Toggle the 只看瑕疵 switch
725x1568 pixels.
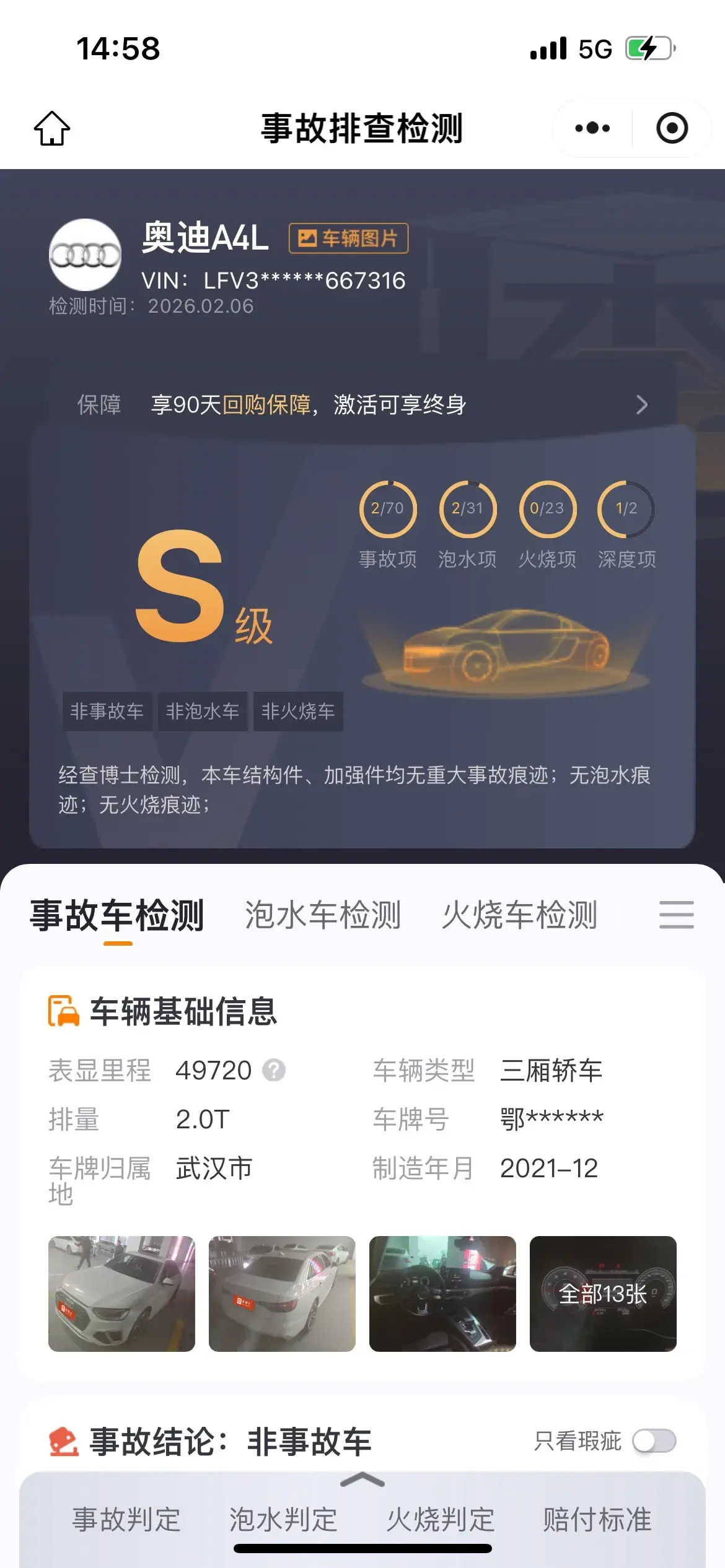(654, 1440)
